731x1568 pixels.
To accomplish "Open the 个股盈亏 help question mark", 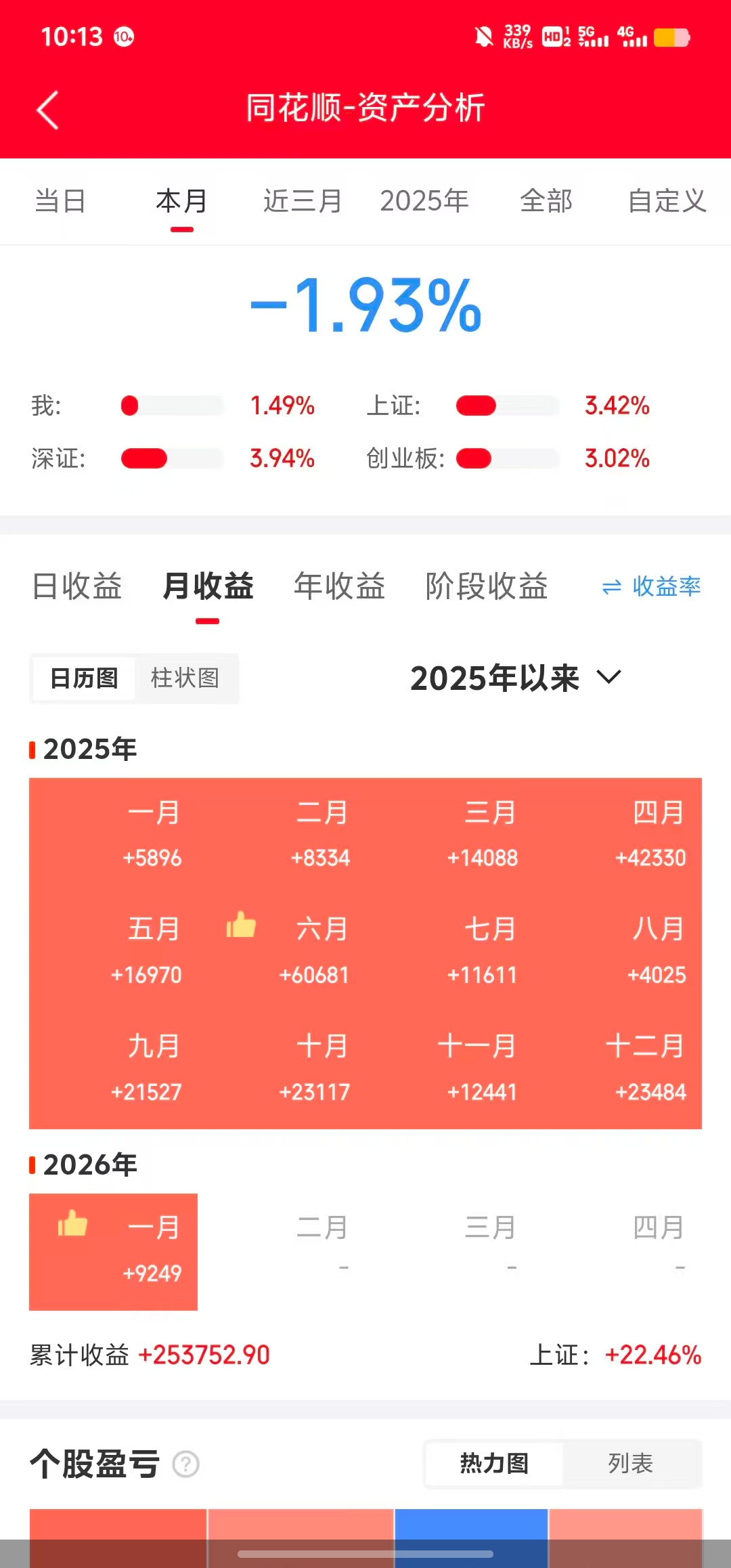I will (185, 1464).
